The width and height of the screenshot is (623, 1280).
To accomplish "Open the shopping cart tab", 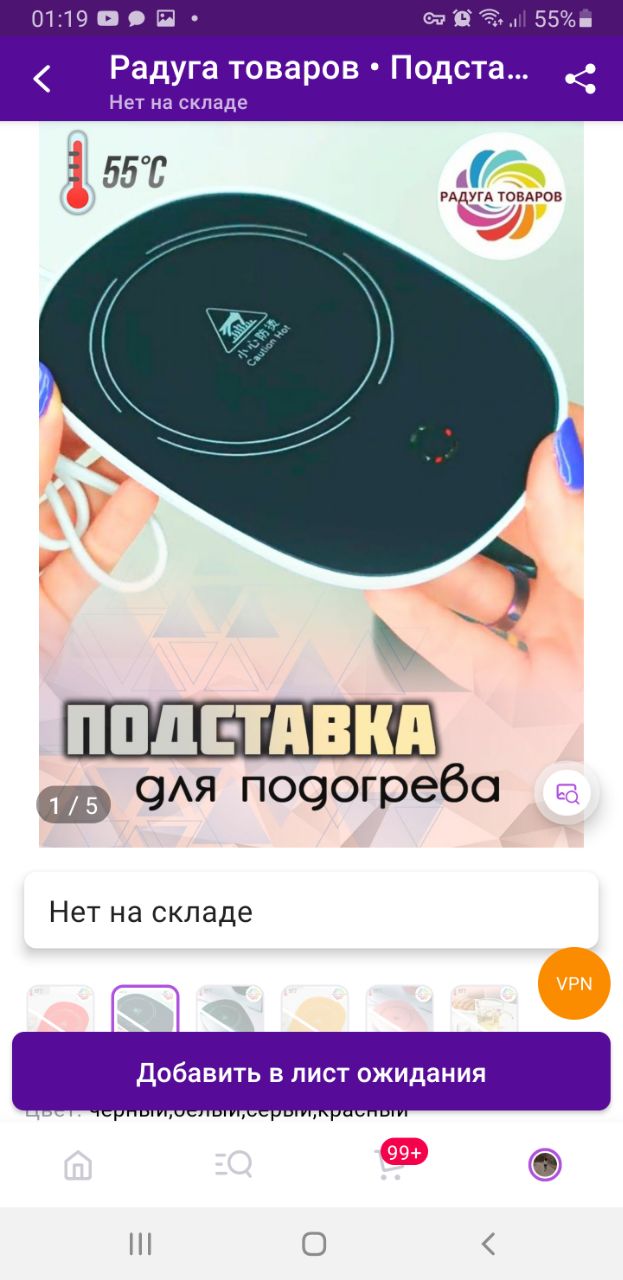I will click(x=390, y=1163).
